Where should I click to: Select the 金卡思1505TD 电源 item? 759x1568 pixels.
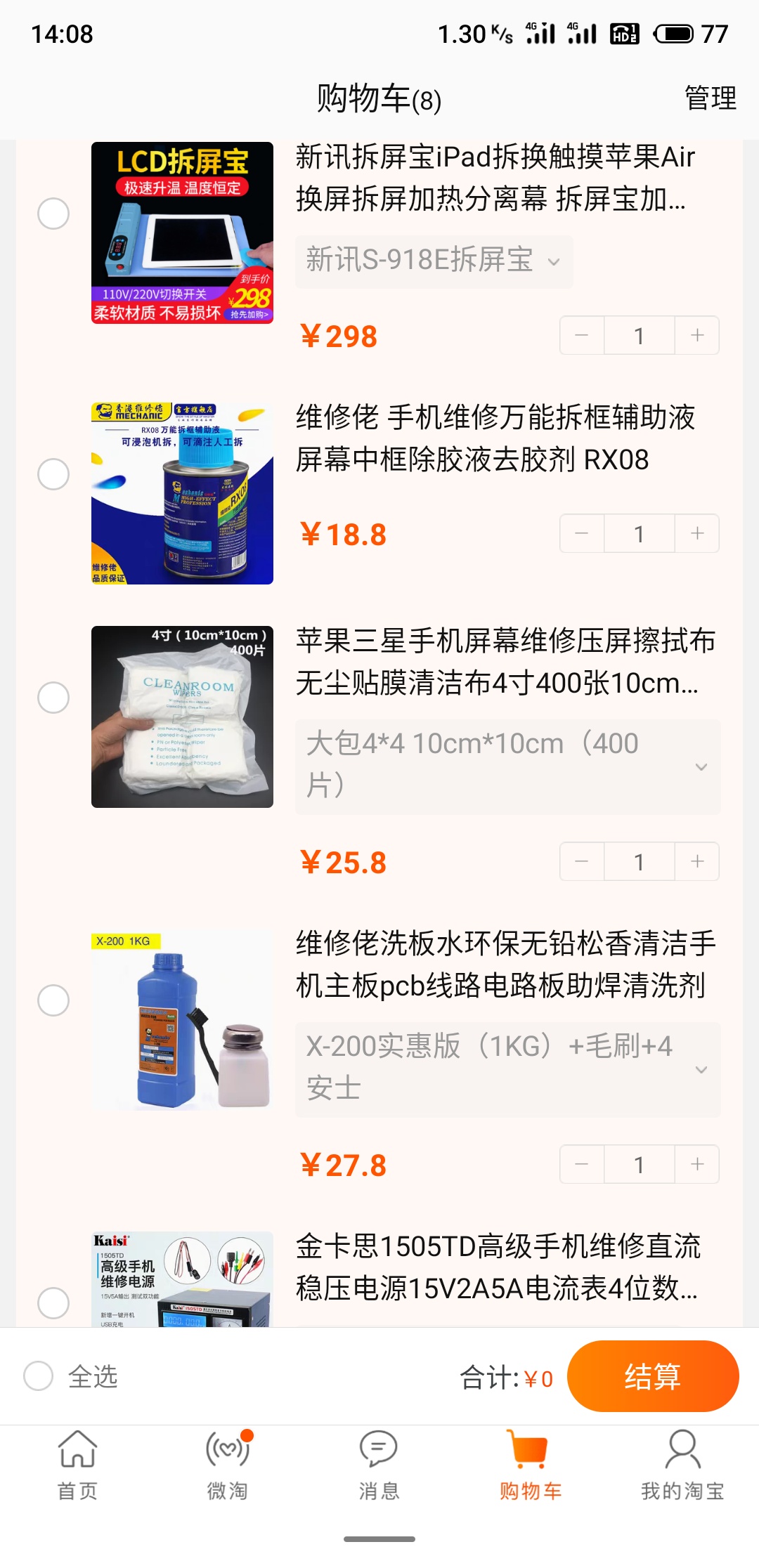tap(53, 1303)
